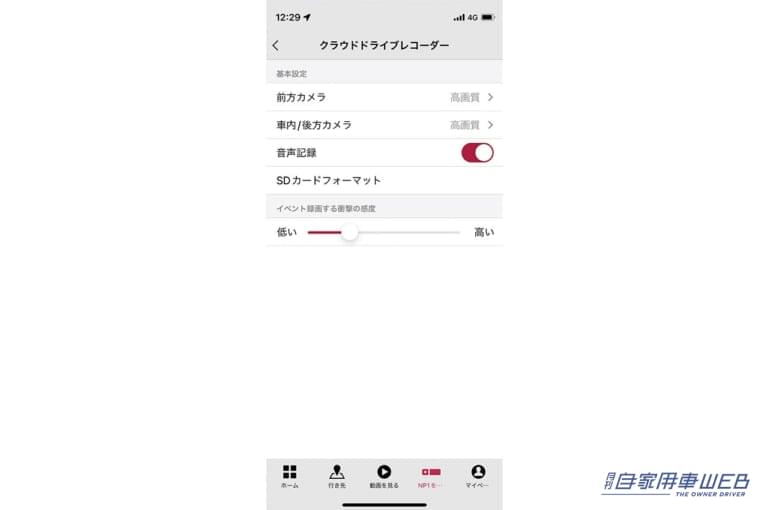Select the NP1 tab
Image resolution: width=768 pixels, height=510 pixels.
click(x=431, y=476)
